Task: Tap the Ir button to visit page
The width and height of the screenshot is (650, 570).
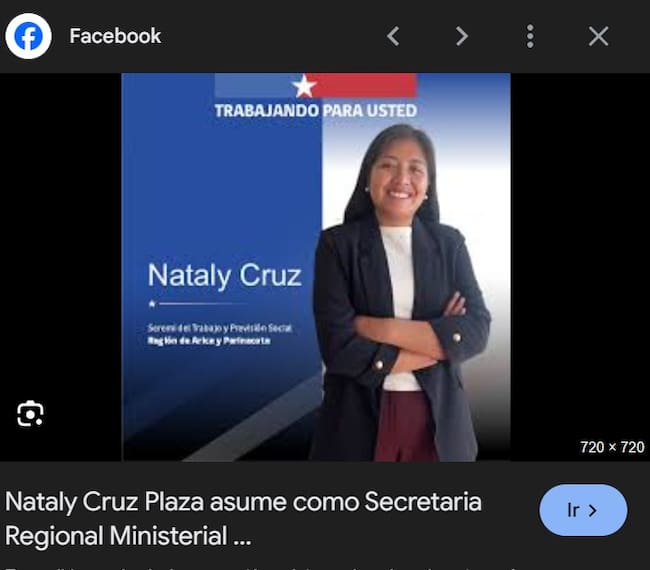Action: point(583,510)
